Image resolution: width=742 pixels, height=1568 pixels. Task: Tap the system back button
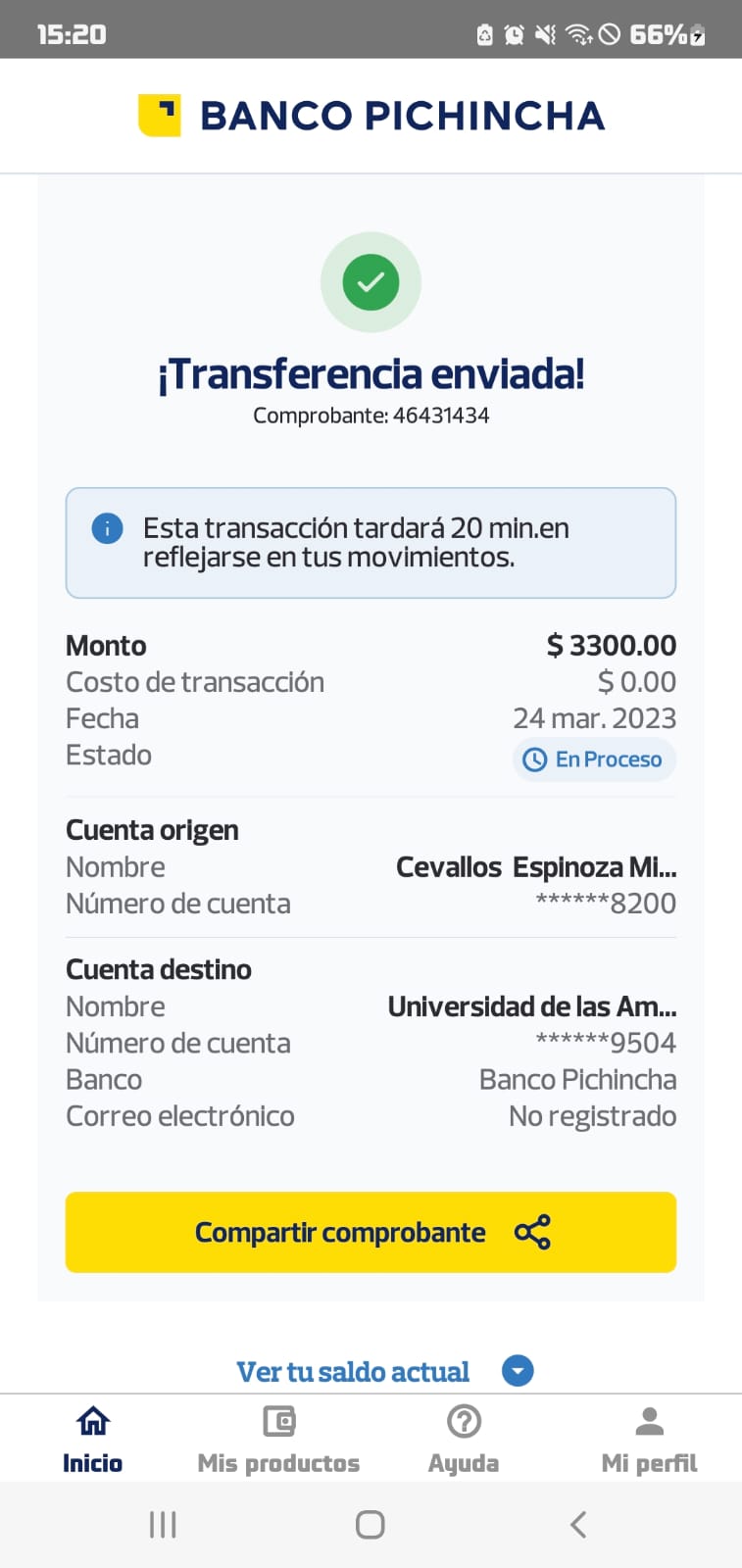pos(578,1524)
